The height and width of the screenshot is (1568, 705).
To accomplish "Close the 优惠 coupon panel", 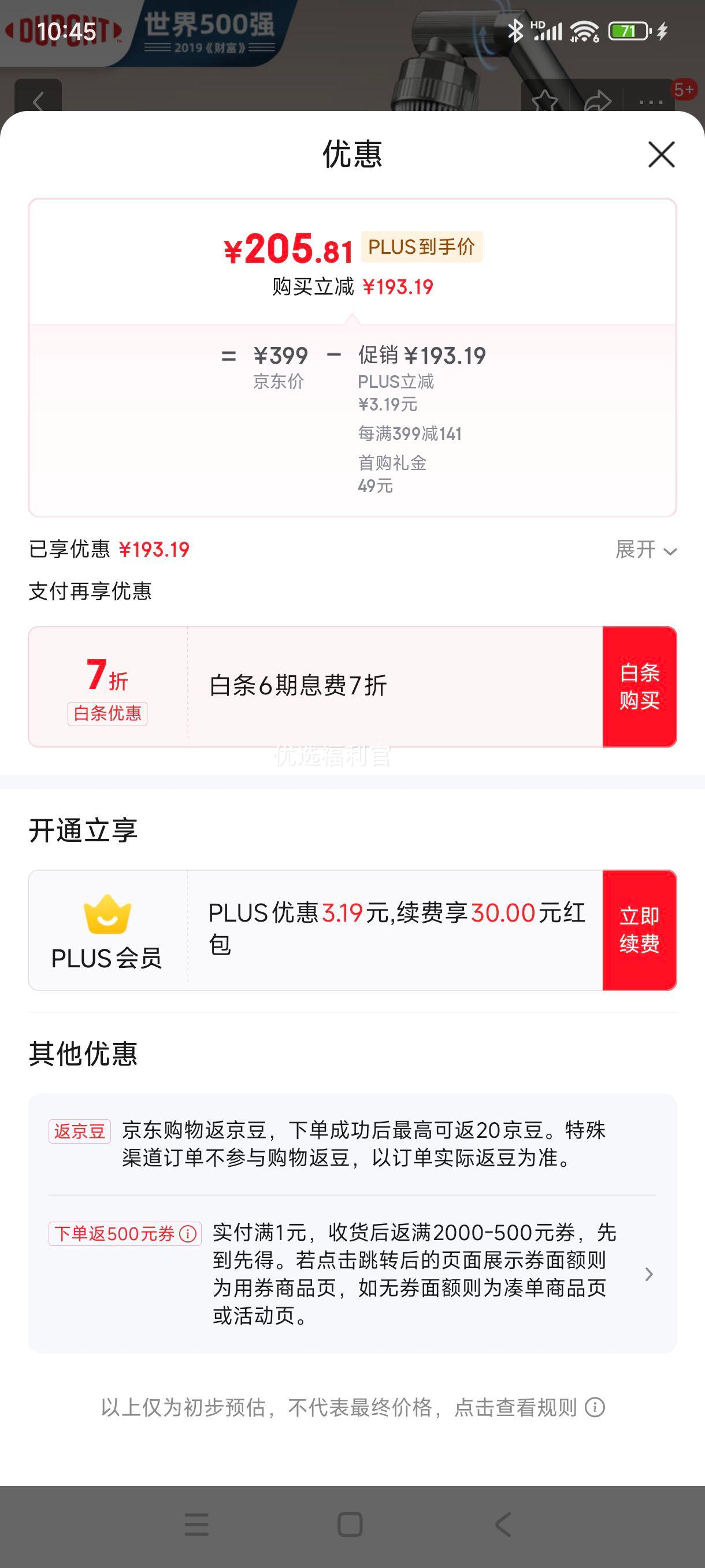I will 662,154.
